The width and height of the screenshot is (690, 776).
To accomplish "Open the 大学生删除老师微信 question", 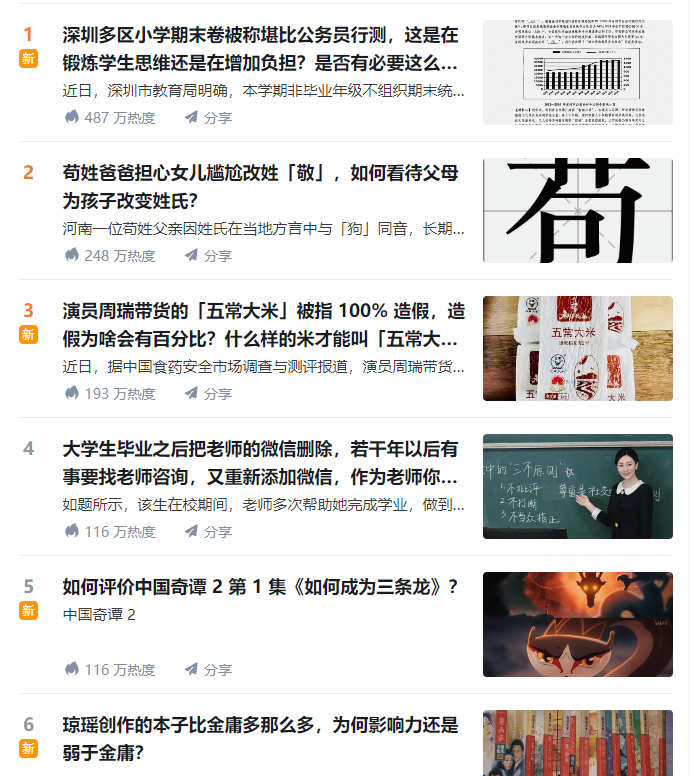I will coord(260,462).
